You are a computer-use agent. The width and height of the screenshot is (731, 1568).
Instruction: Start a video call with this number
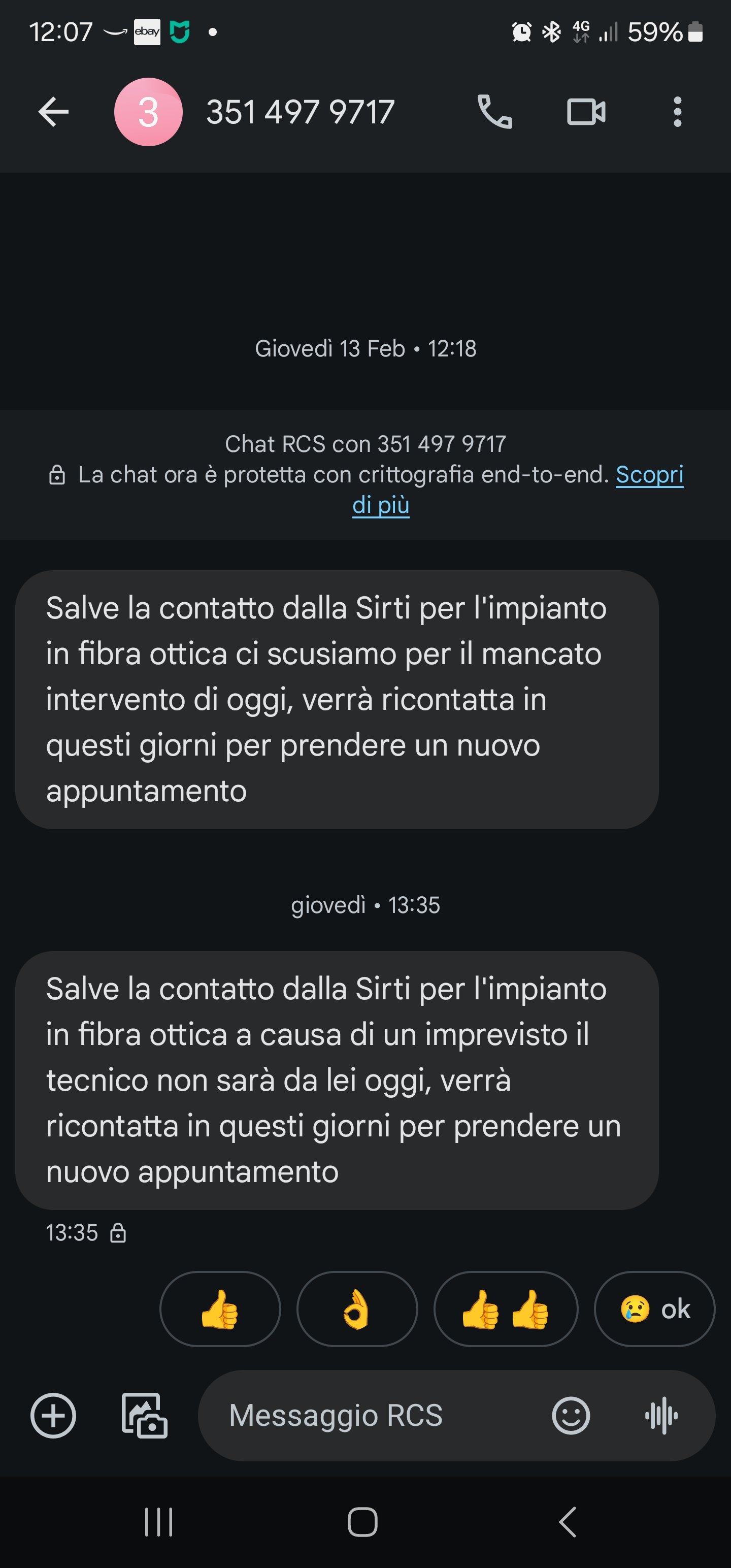click(585, 112)
